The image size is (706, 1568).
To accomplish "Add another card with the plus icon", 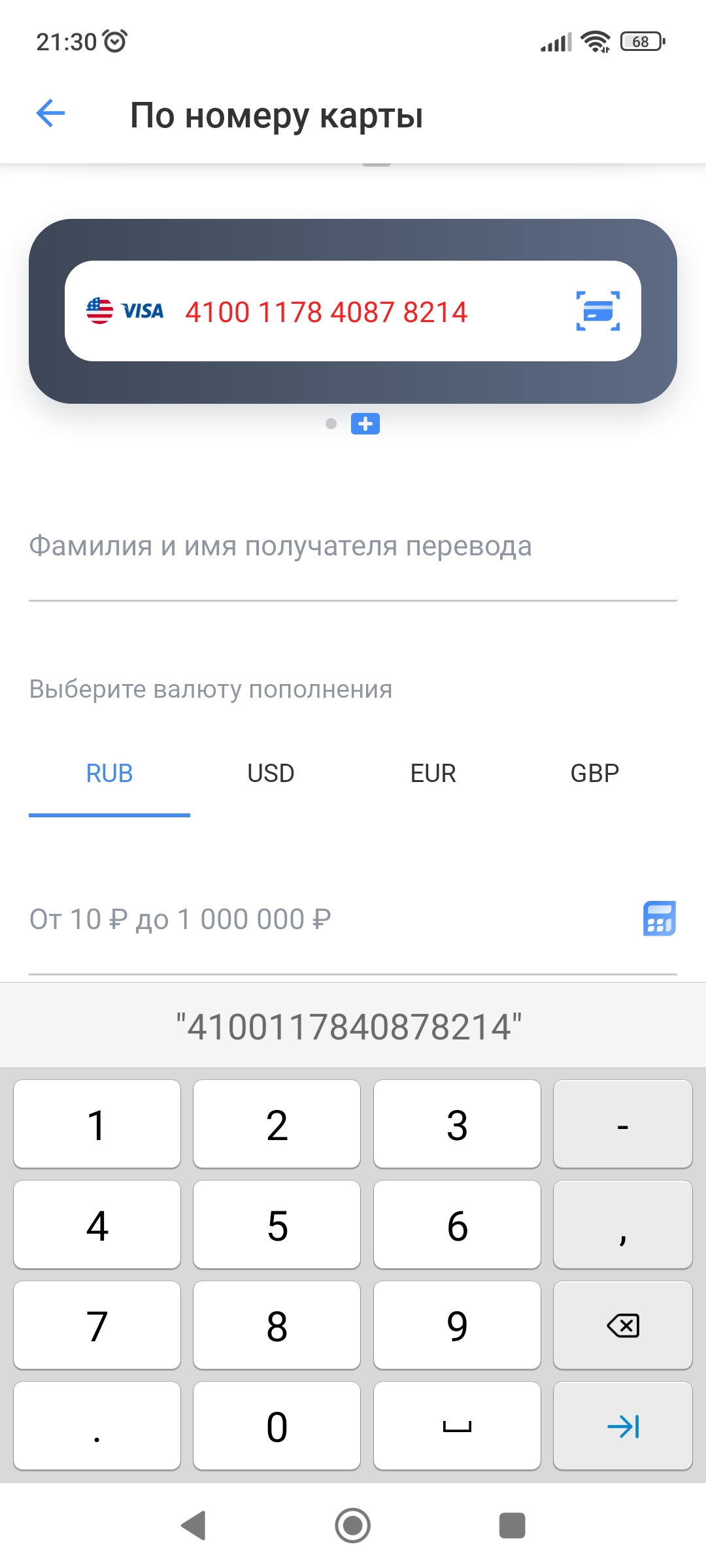I will (x=365, y=424).
